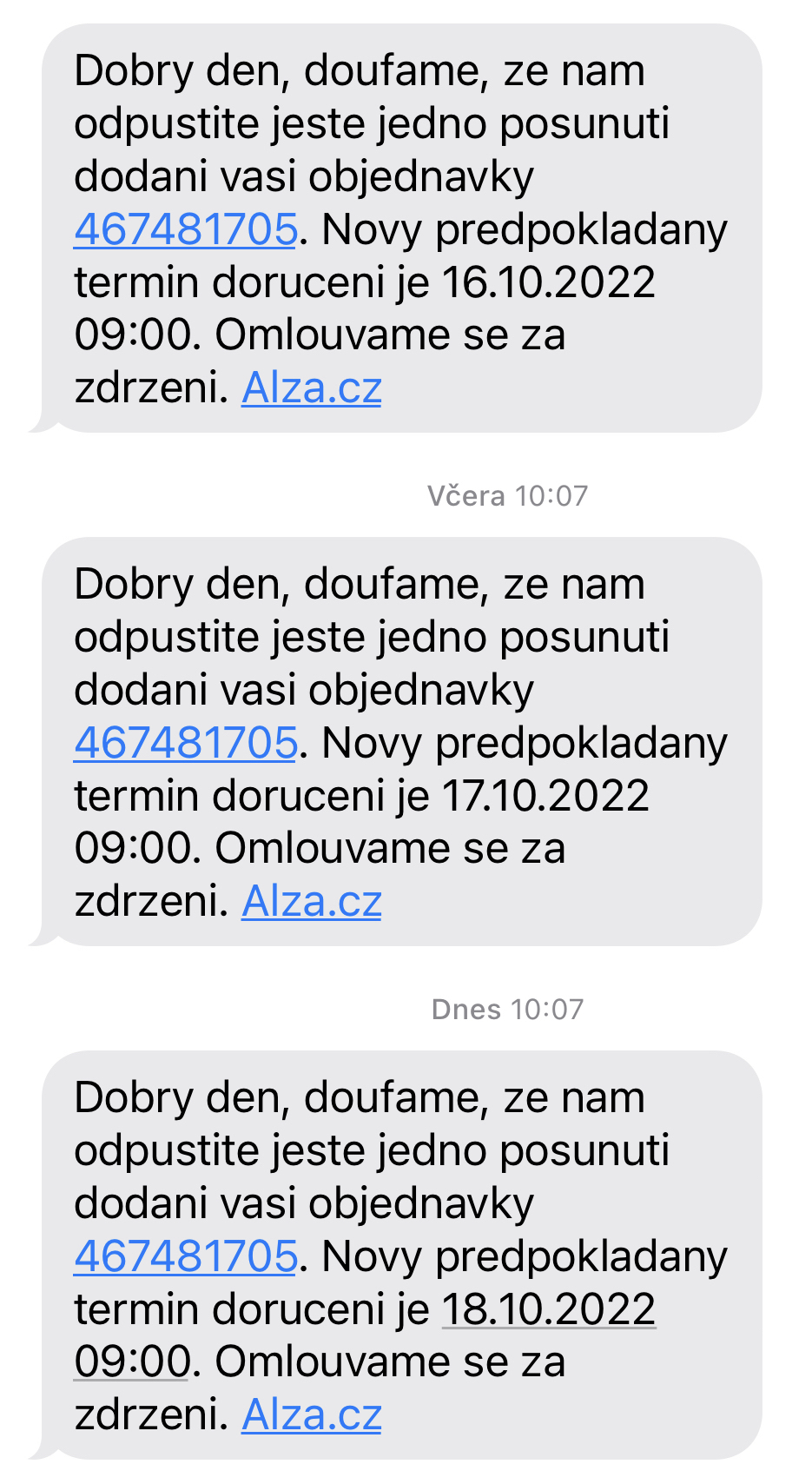Tap the underlined date 18.10.2022 09:00
The image size is (812, 1484).
coord(548,1309)
